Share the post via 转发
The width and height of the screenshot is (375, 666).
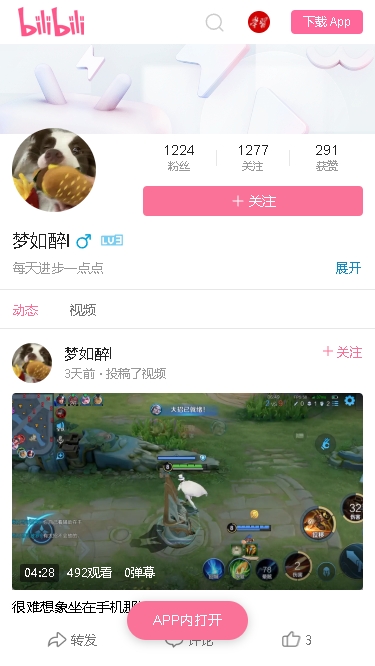click(73, 640)
